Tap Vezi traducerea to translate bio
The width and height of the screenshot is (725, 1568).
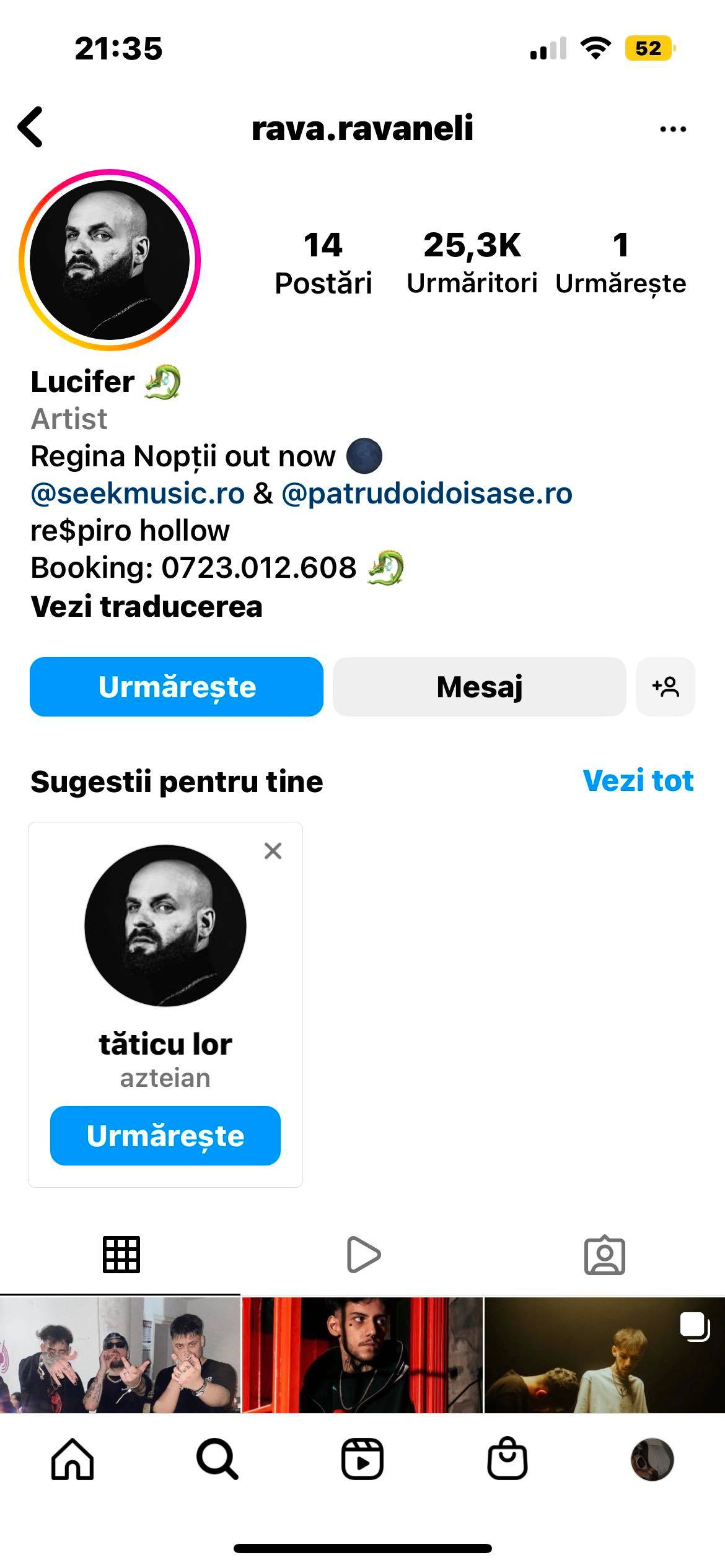146,606
